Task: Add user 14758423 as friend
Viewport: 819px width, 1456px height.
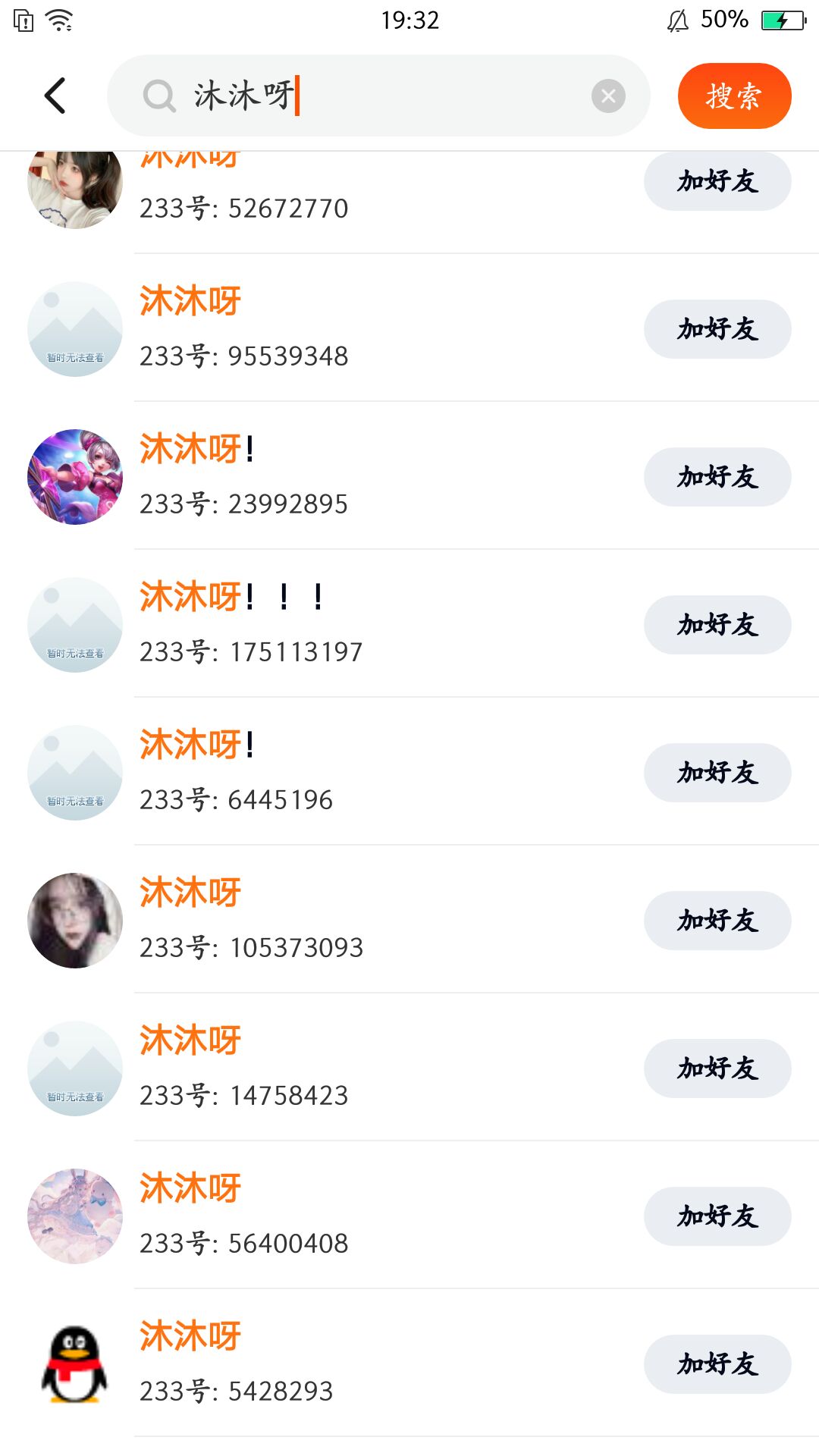Action: 717,1068
